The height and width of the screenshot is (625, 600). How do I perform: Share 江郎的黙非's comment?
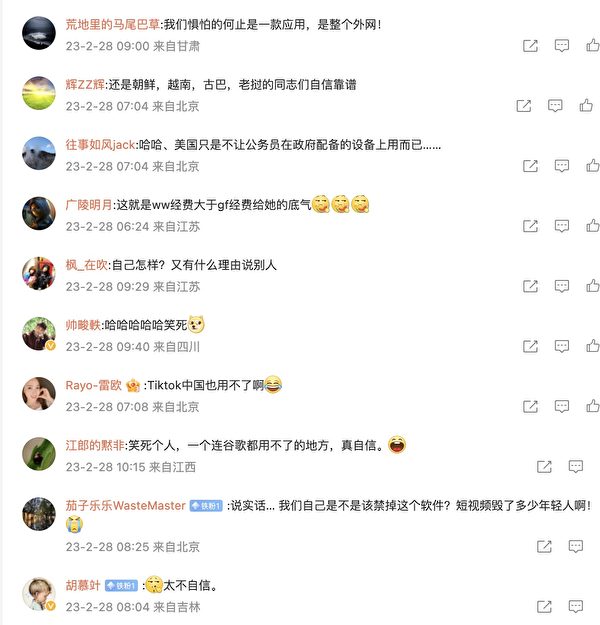[544, 466]
